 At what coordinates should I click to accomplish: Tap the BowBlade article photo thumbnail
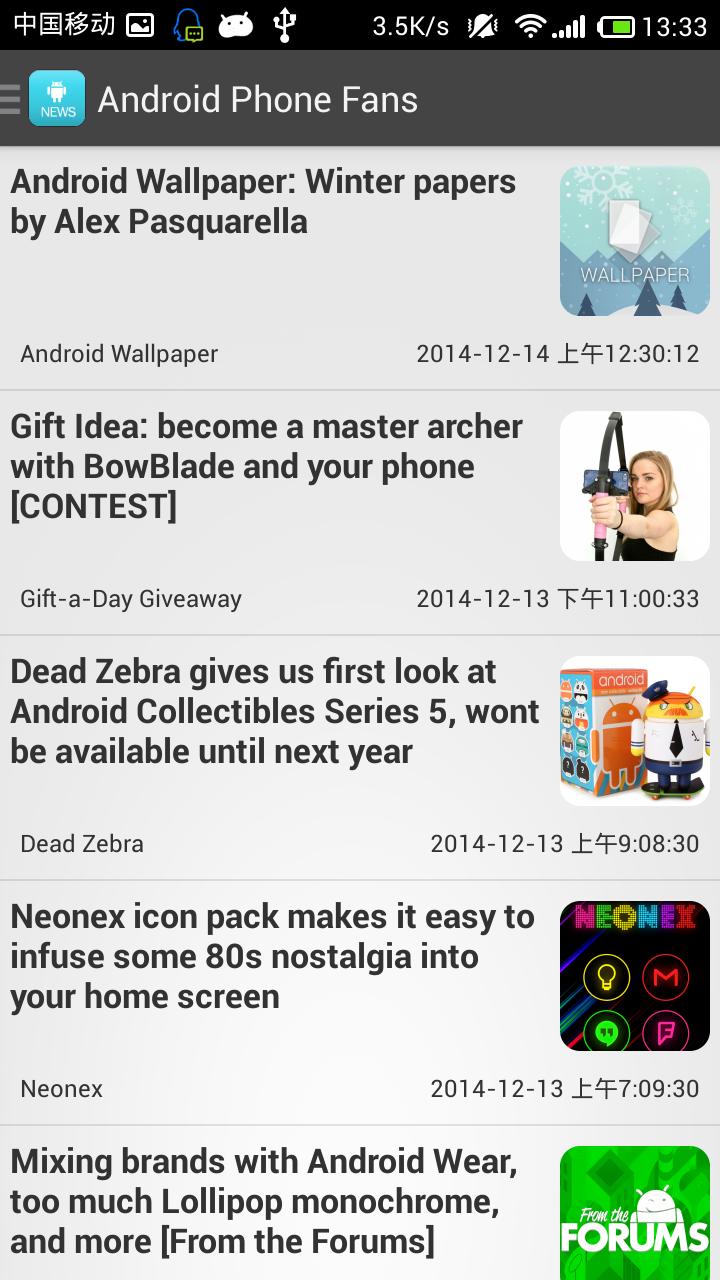(x=634, y=485)
